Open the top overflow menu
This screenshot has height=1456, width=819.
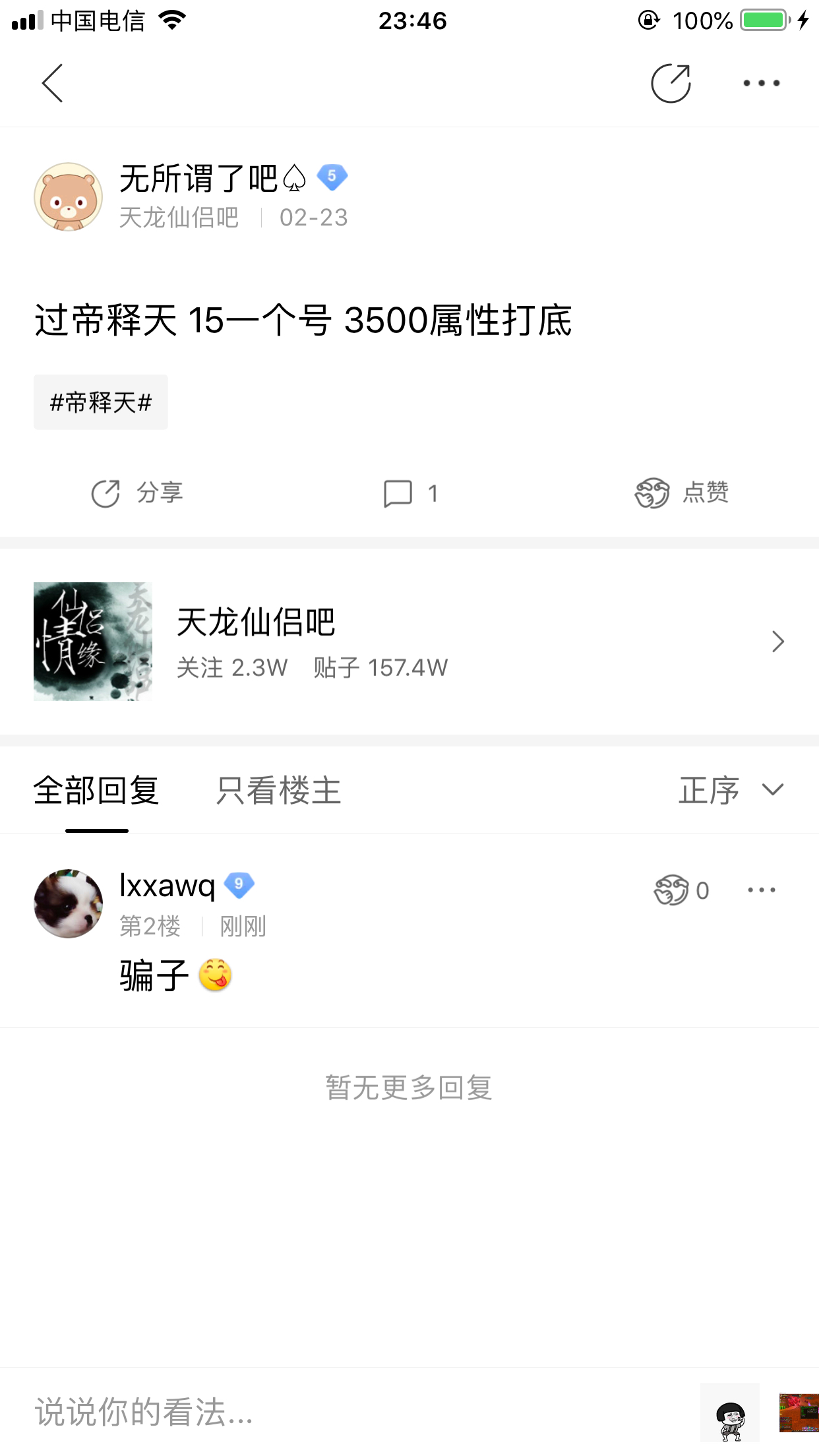point(762,83)
